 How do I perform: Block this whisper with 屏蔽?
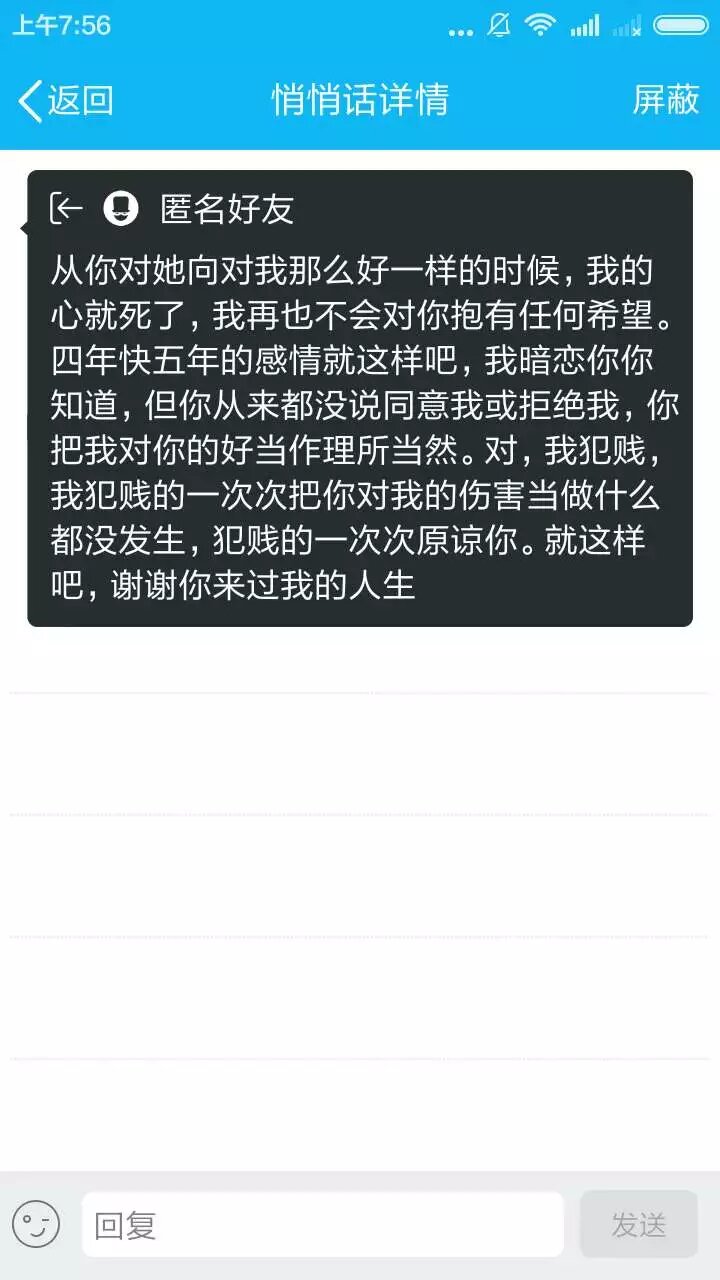click(x=665, y=100)
